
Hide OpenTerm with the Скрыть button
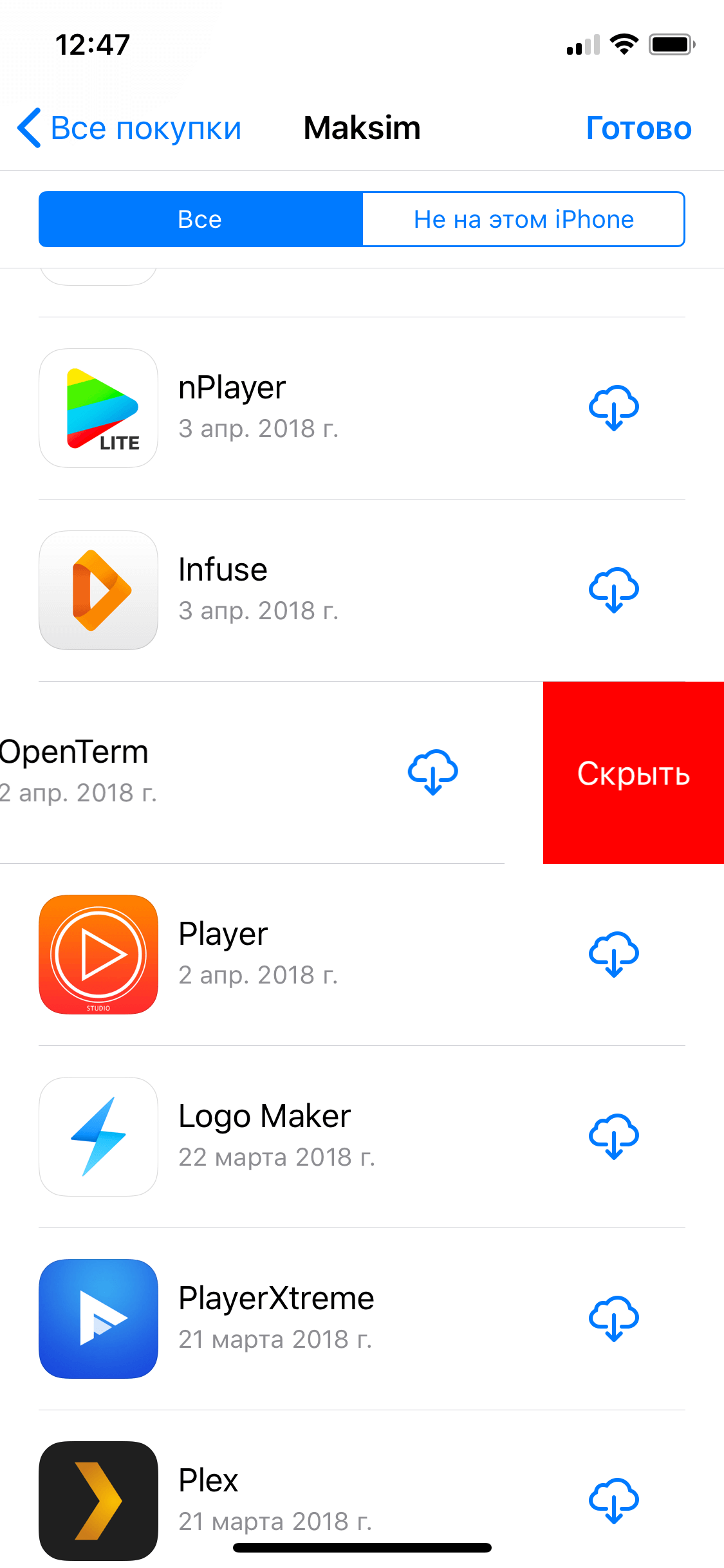click(633, 772)
